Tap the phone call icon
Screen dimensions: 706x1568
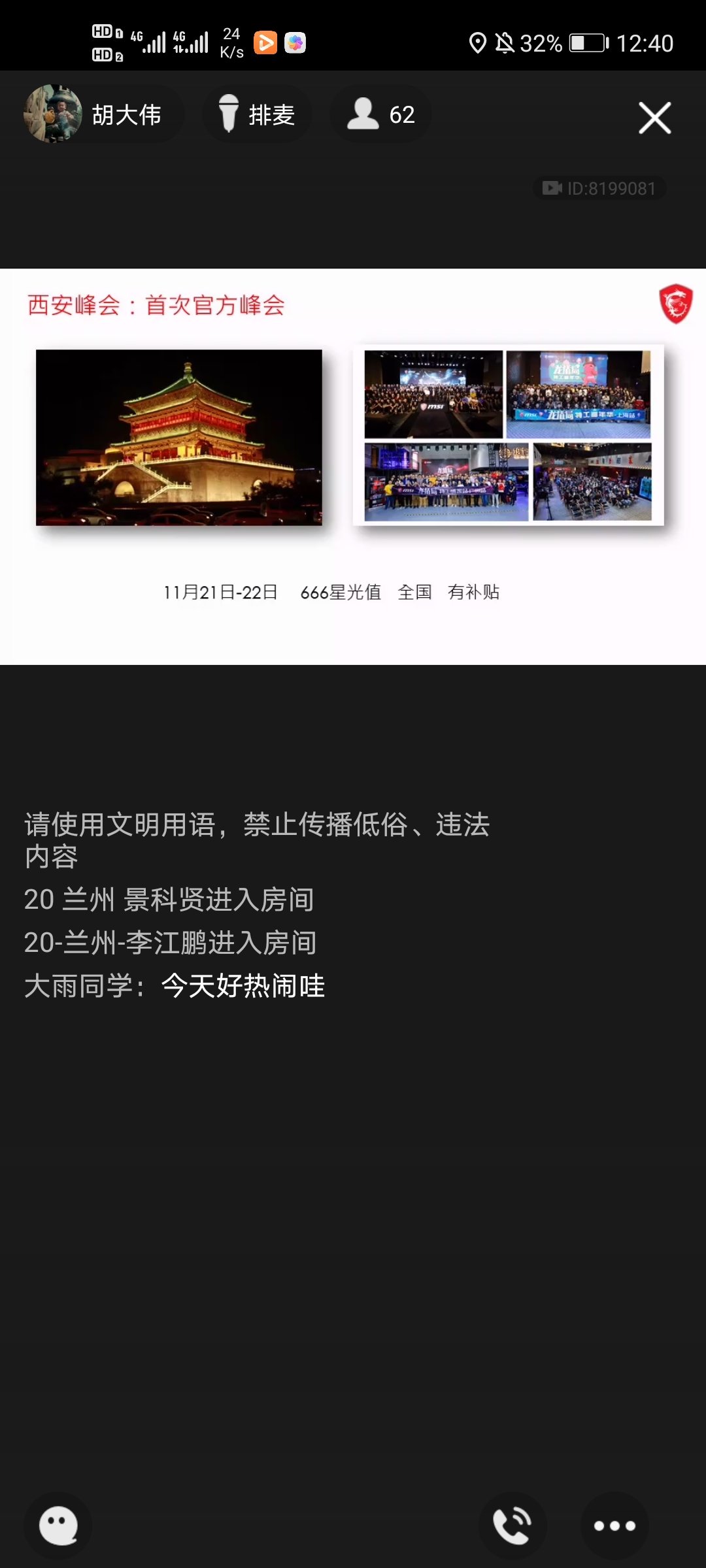[x=512, y=1525]
